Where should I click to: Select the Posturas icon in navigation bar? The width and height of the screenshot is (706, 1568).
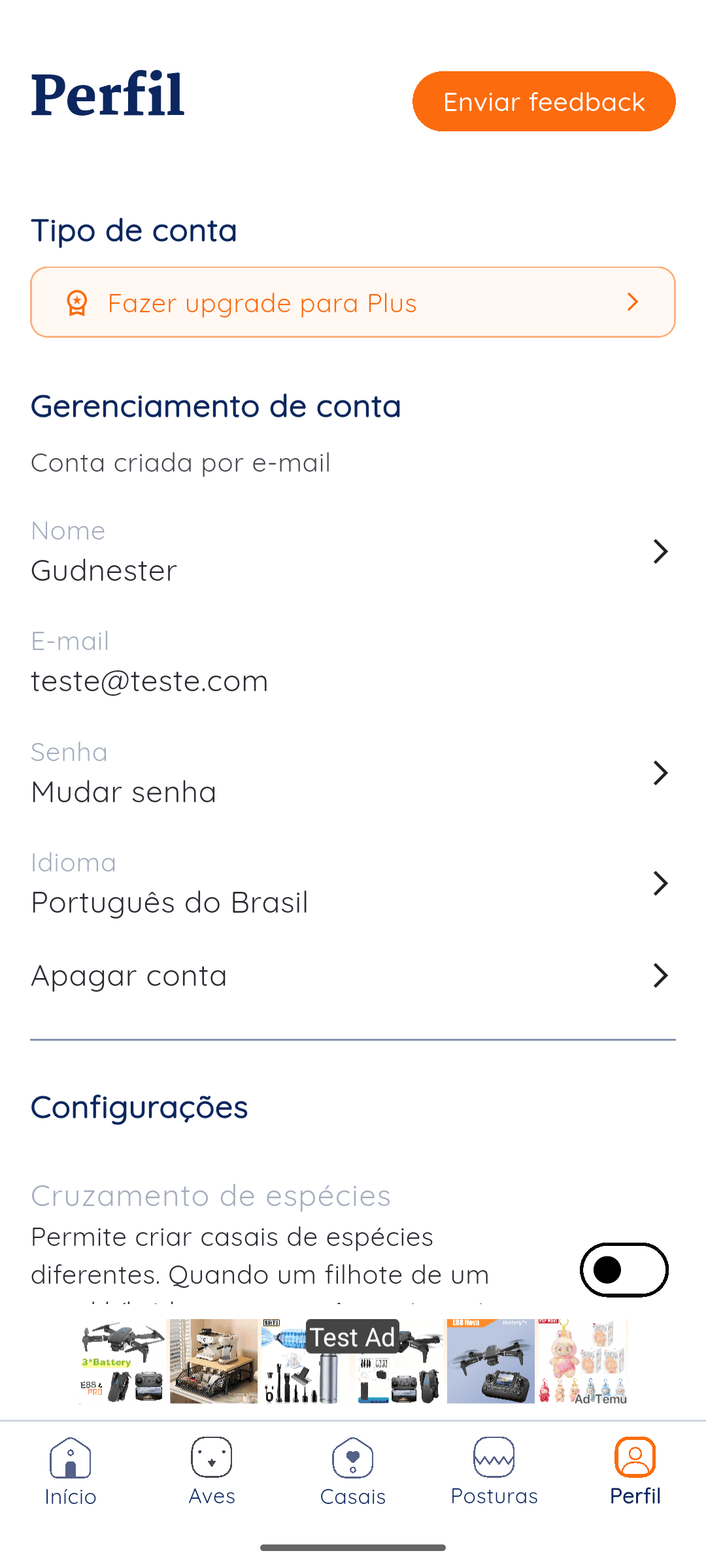click(x=494, y=1457)
